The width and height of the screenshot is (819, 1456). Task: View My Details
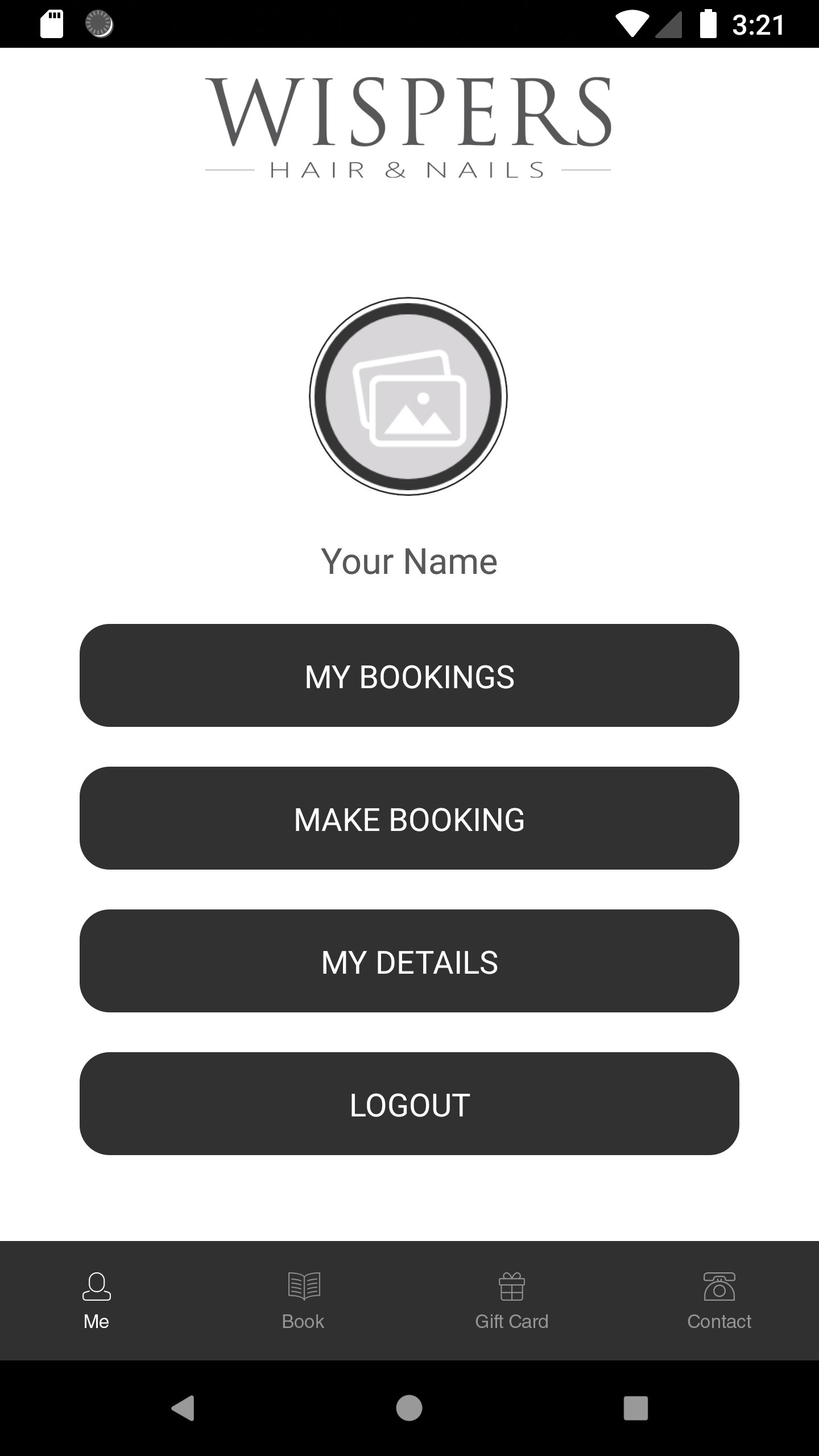coord(409,961)
